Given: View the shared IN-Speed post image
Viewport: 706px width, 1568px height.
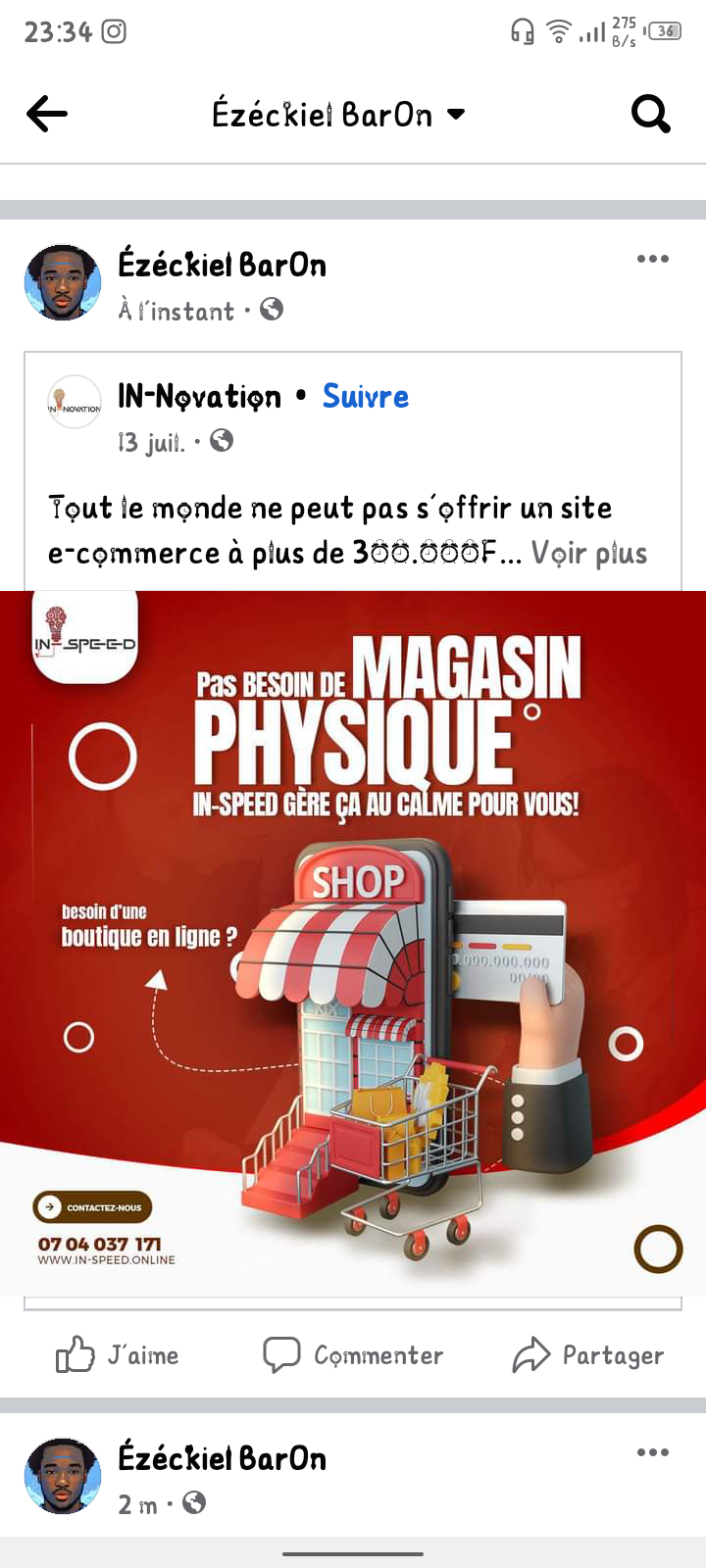Looking at the screenshot, I should click(x=353, y=941).
